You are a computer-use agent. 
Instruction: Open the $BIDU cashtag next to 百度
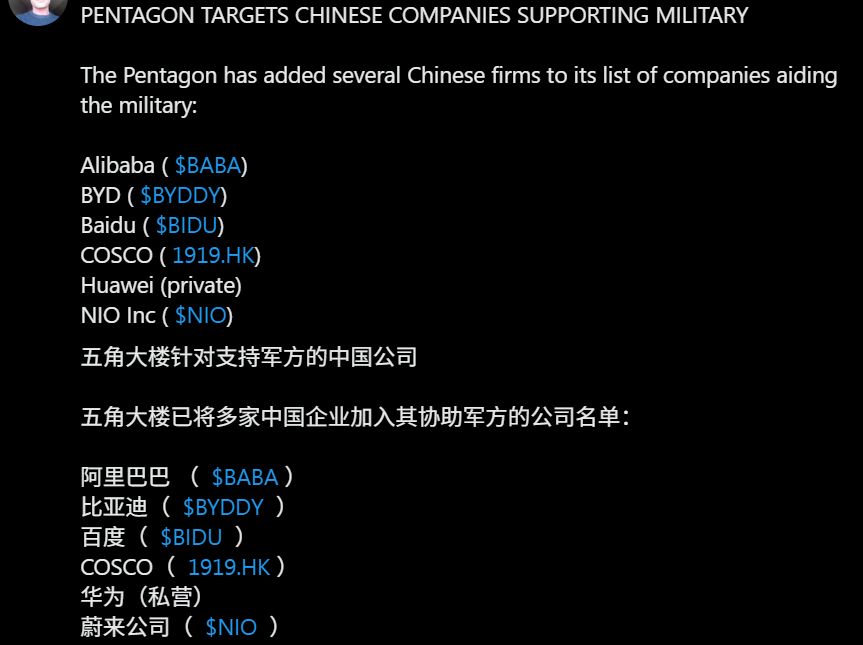[191, 537]
